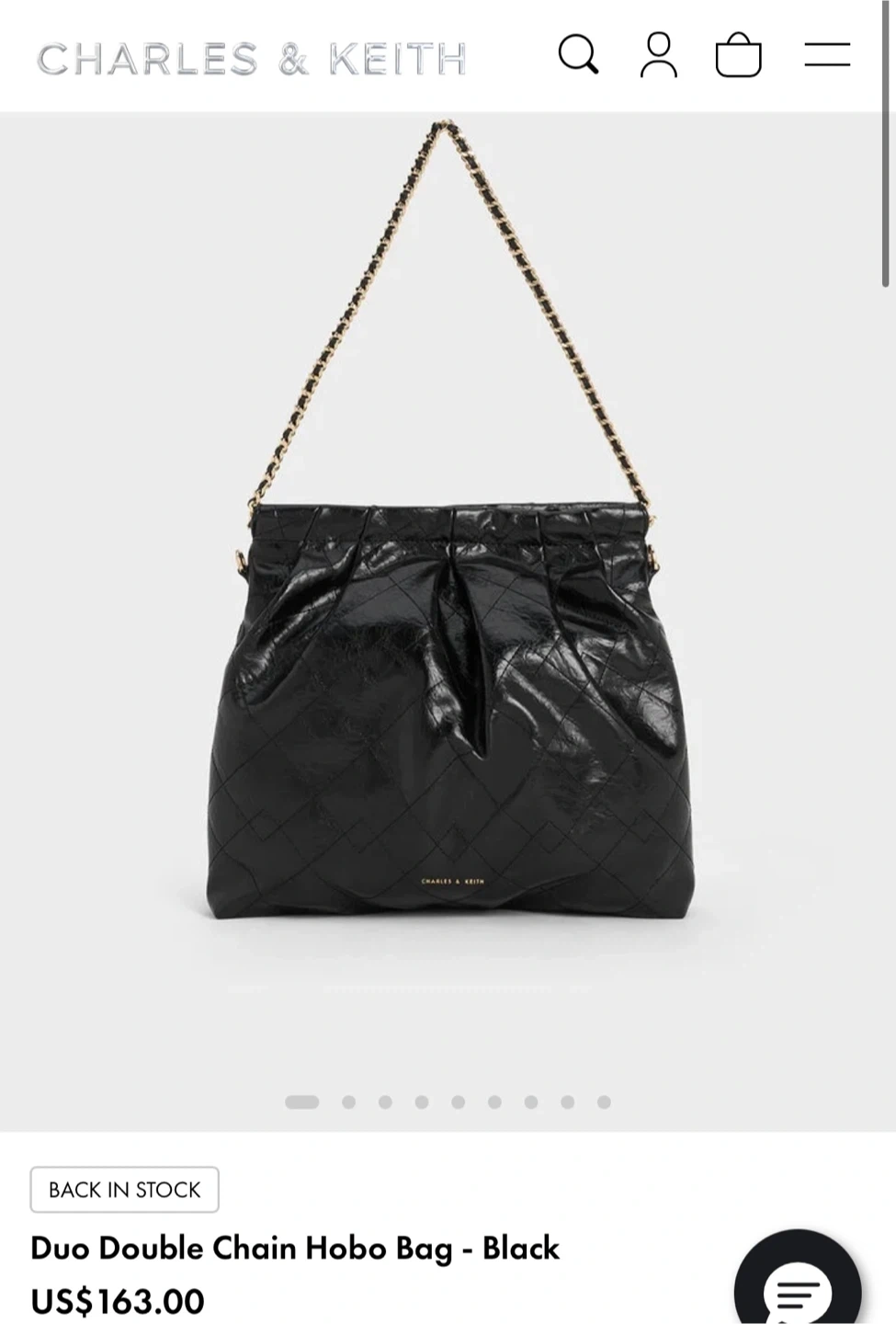
Task: Jump to the second image dot
Action: (348, 1101)
